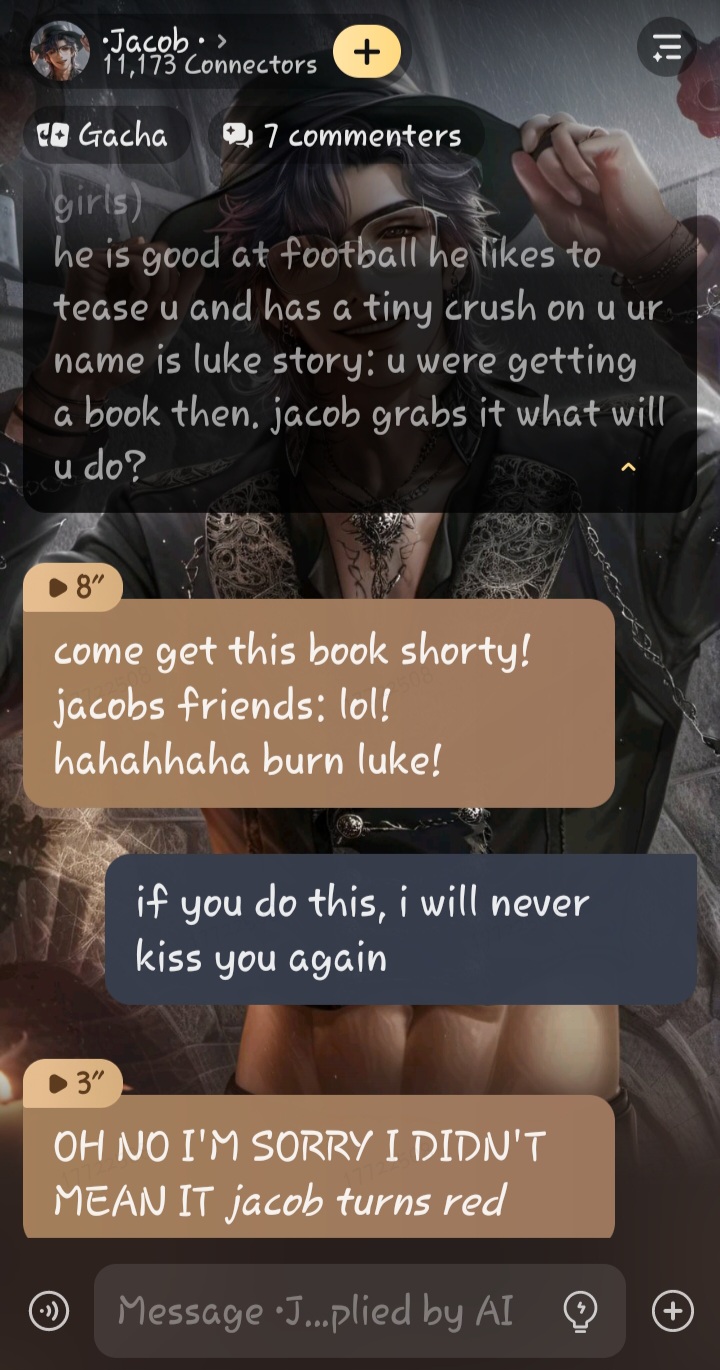Viewport: 720px width, 1370px height.
Task: Tap the yellow plus connect button
Action: click(x=366, y=52)
